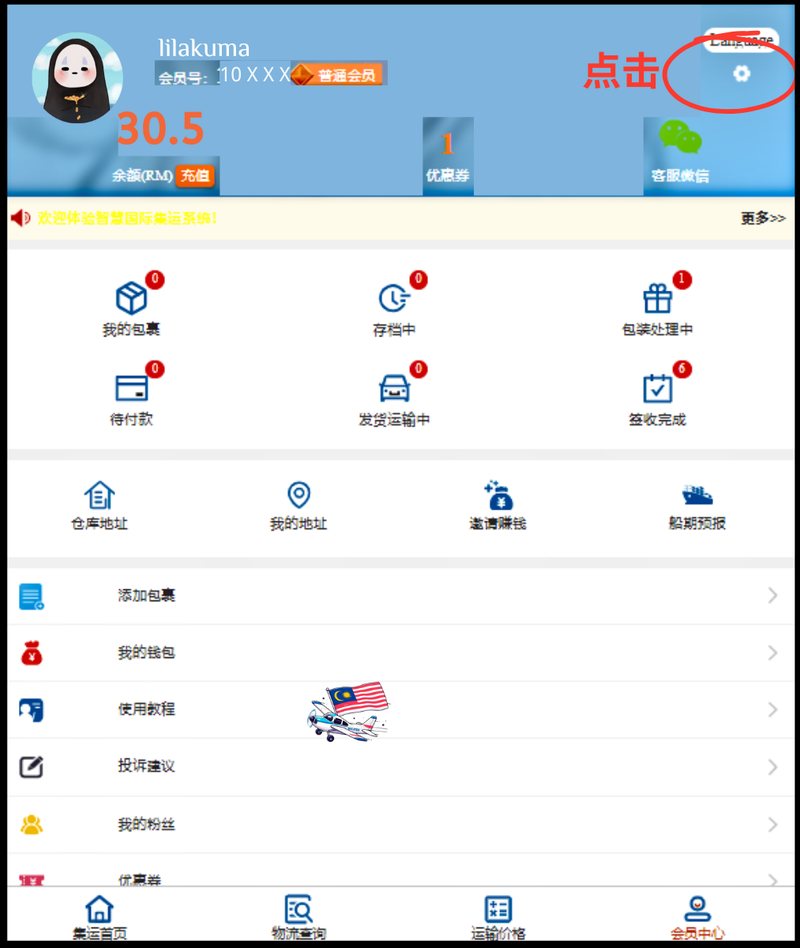Open 邀请赚钱 invite rewards
This screenshot has width=800, height=948.
(x=498, y=504)
